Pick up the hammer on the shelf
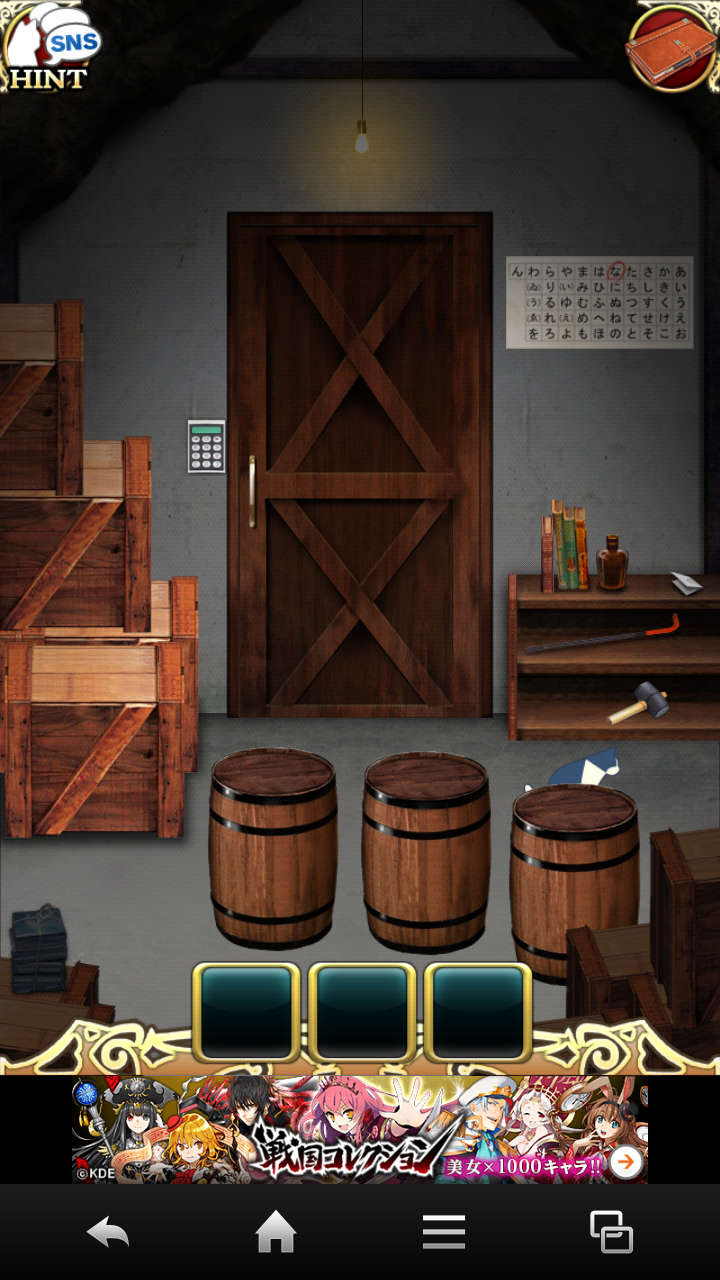Image resolution: width=720 pixels, height=1280 pixels. click(x=640, y=701)
